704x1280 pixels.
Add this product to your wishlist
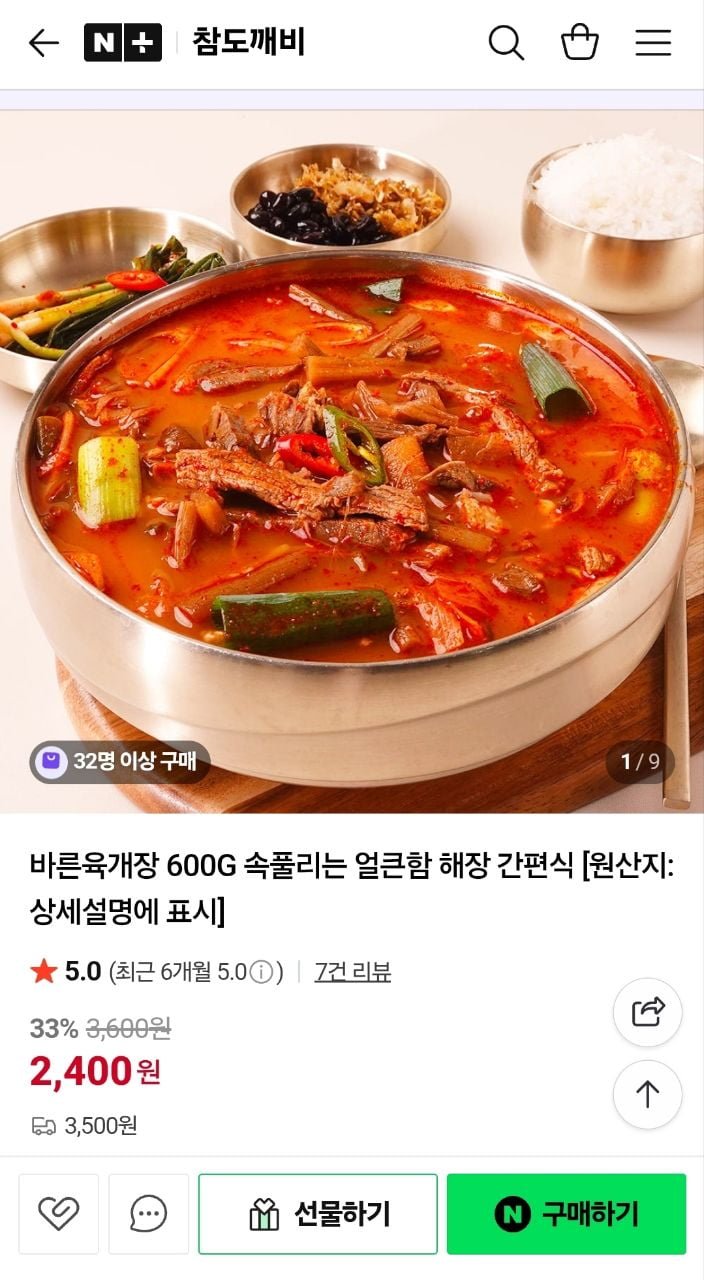(x=58, y=1214)
